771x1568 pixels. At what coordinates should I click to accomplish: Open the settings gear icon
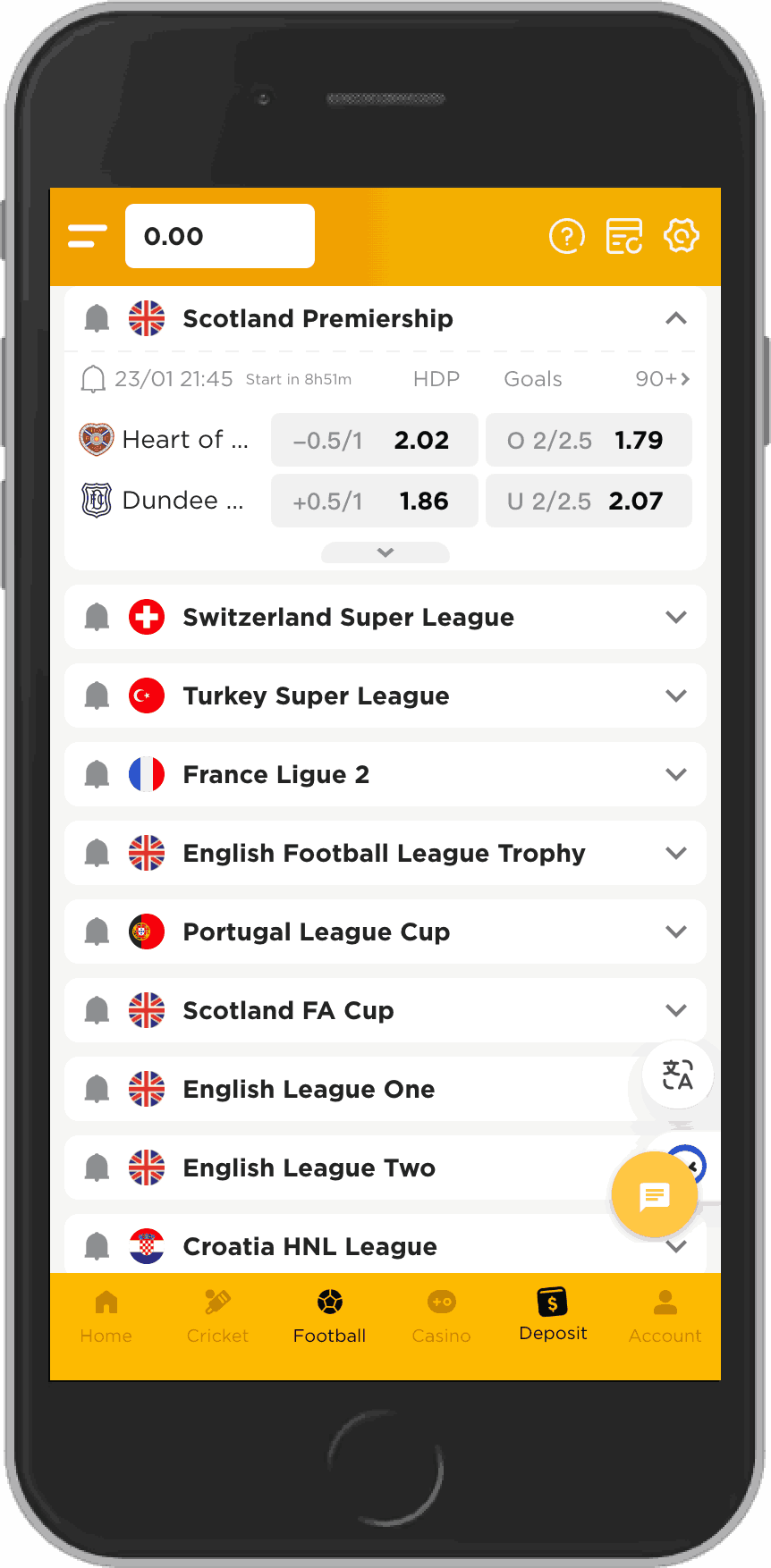pos(682,236)
